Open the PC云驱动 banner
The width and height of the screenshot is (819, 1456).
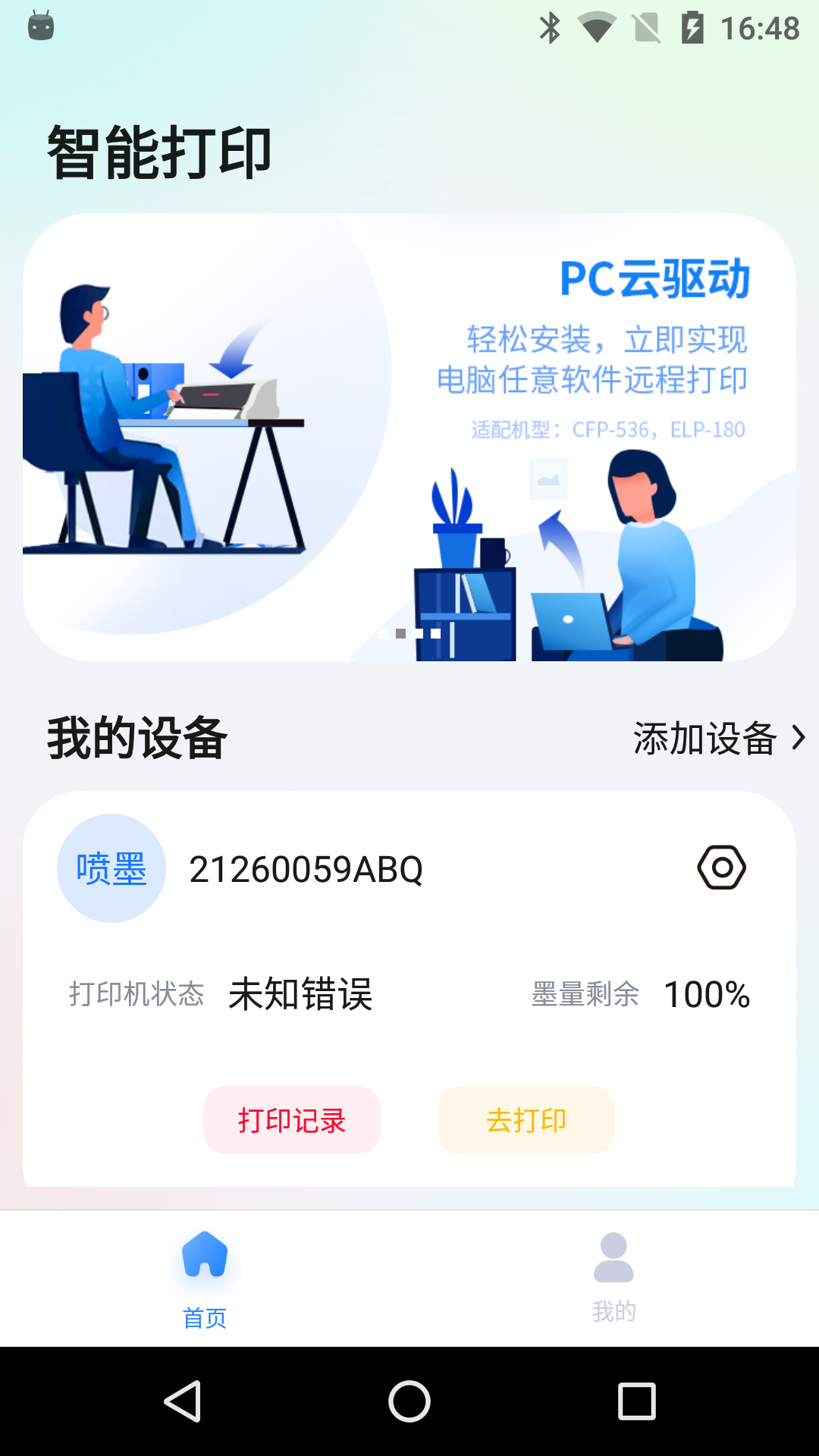tap(409, 436)
